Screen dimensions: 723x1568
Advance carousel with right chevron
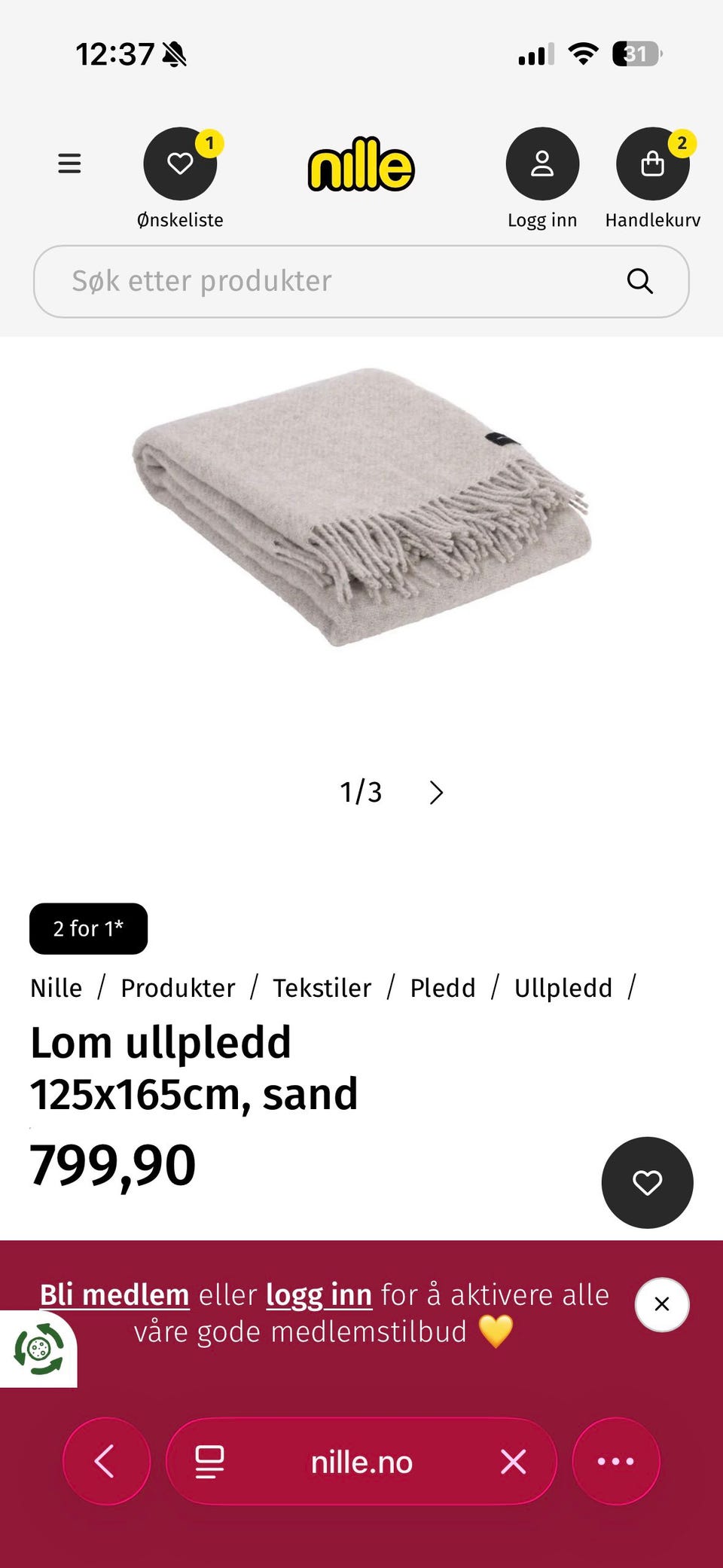(x=435, y=792)
